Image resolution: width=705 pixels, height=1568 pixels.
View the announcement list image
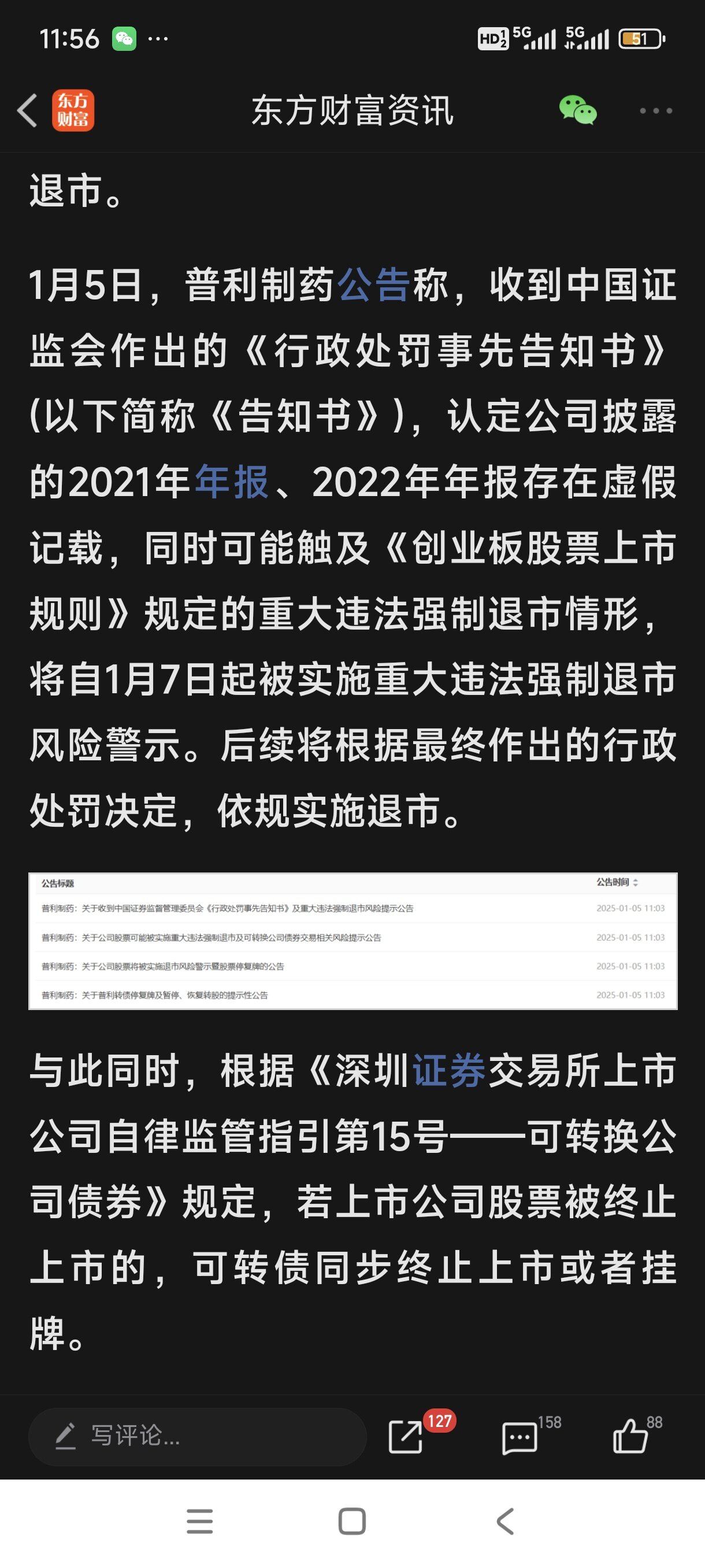(353, 941)
